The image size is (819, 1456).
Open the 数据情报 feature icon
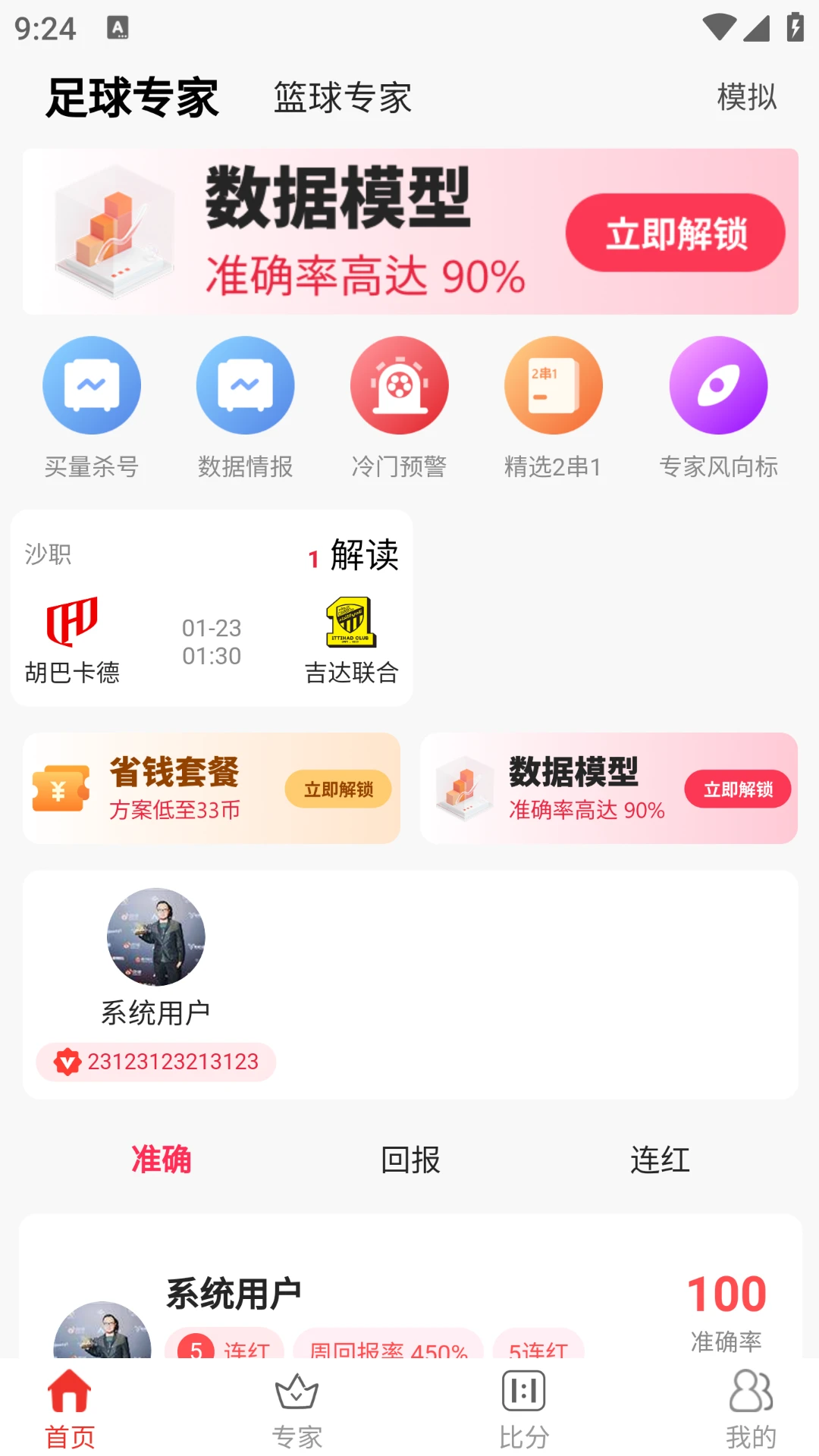246,385
